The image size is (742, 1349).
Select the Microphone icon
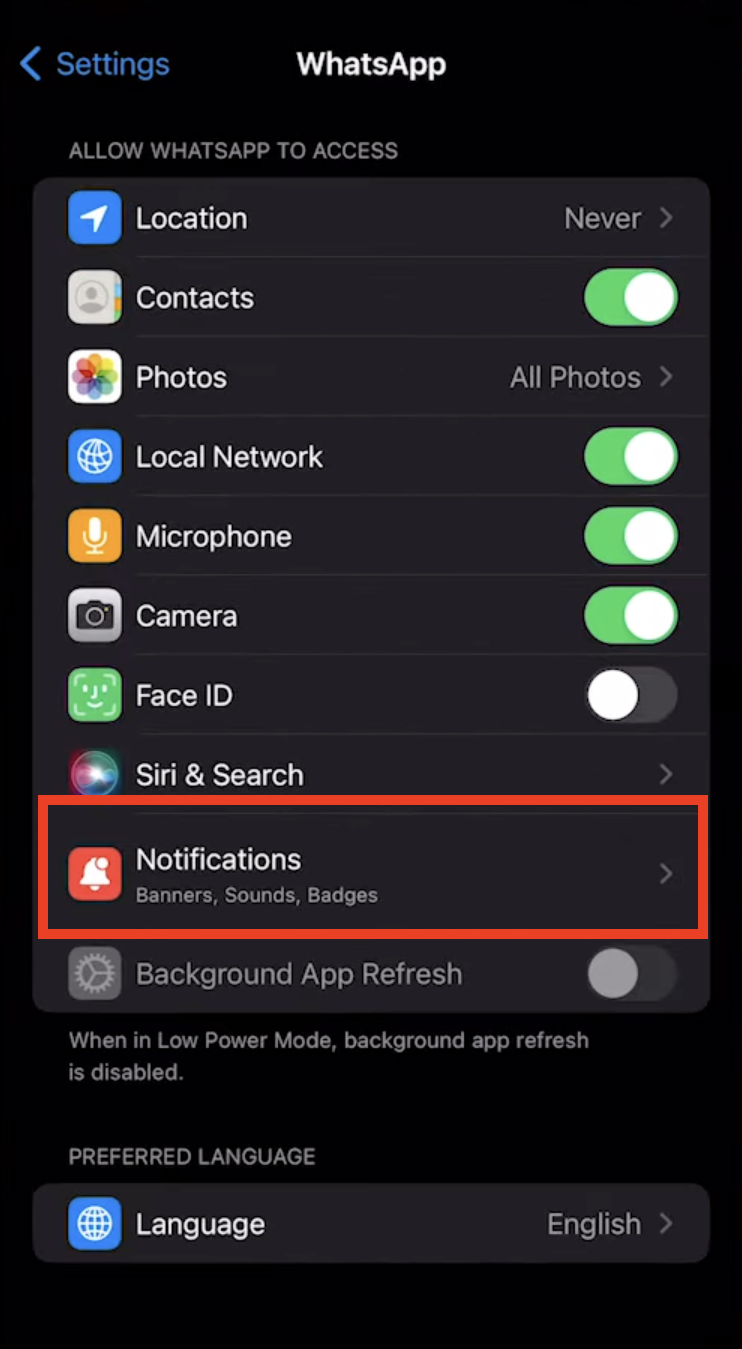tap(93, 536)
